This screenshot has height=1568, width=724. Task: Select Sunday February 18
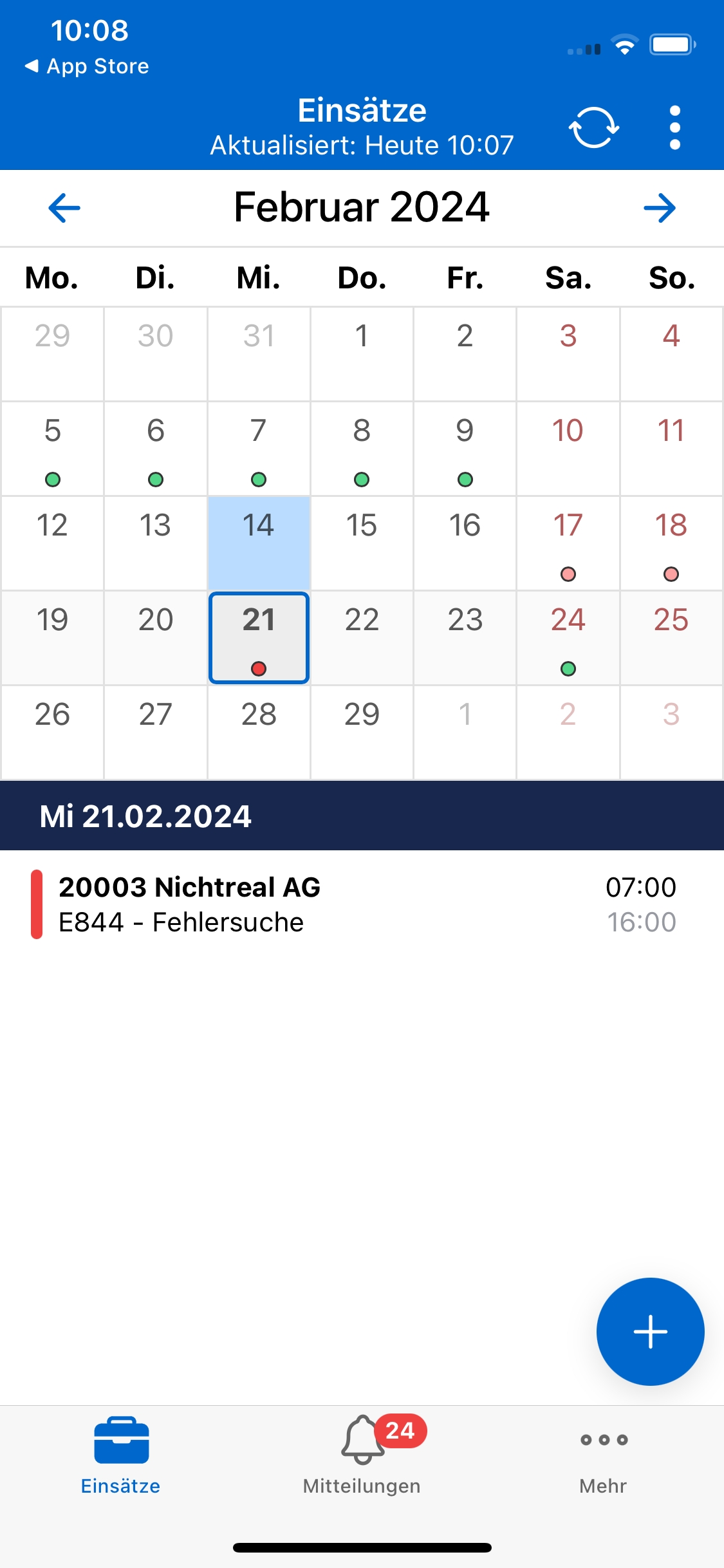(x=671, y=543)
